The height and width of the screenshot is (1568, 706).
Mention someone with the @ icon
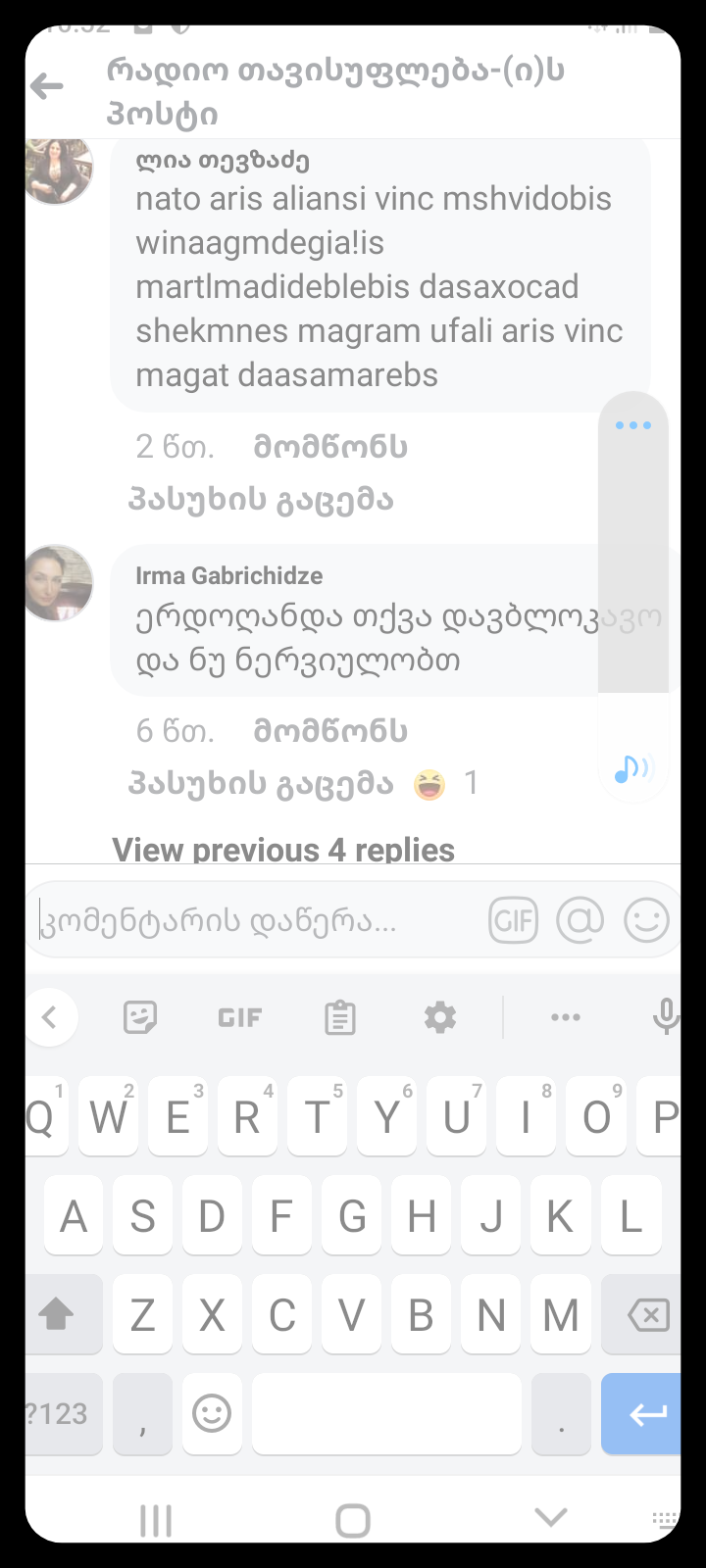(x=580, y=921)
